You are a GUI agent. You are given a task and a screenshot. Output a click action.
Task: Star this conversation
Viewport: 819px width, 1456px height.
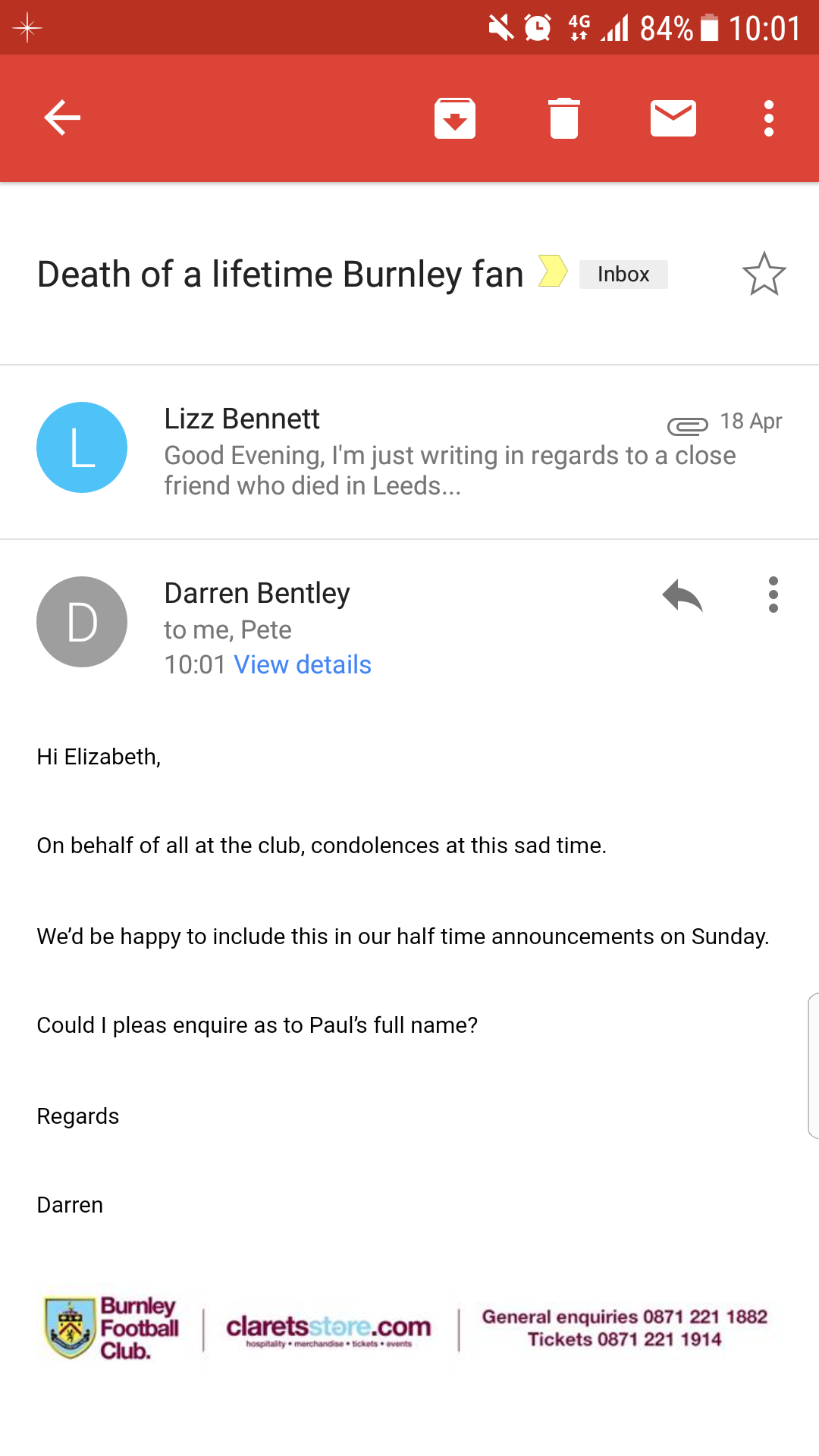(764, 274)
